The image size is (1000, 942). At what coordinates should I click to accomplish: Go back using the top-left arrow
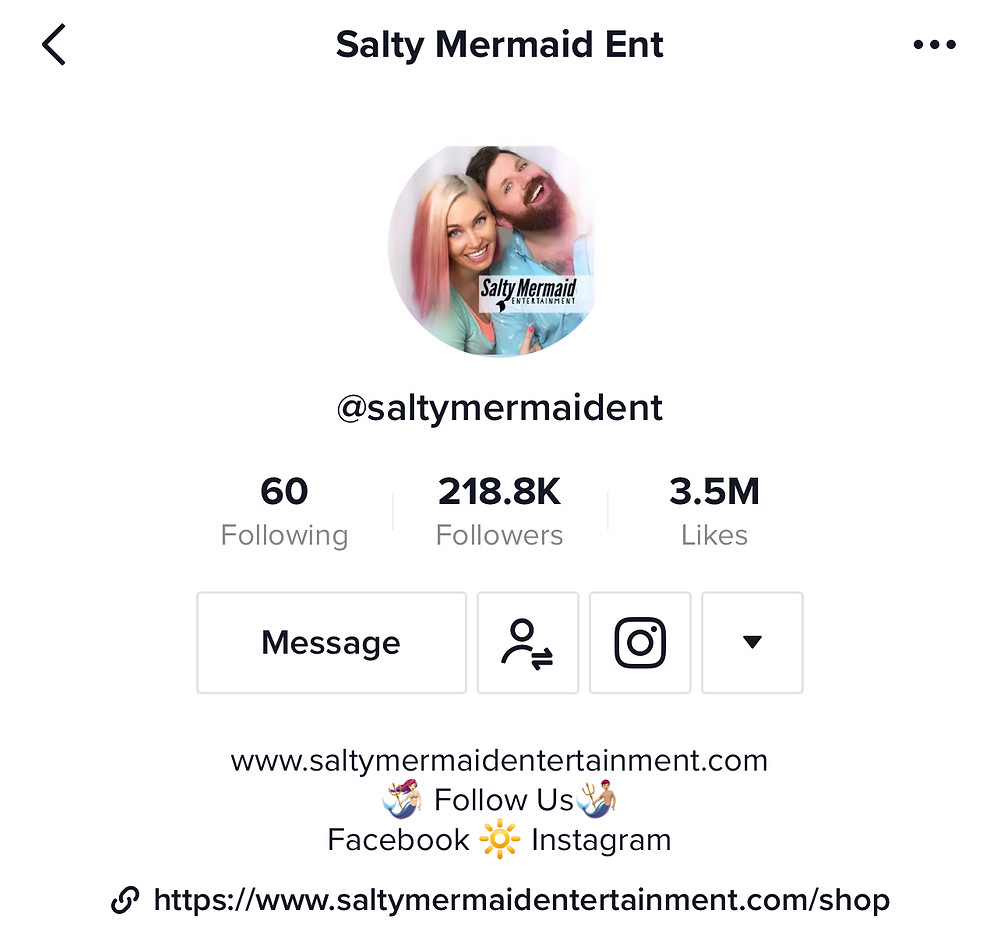[54, 46]
